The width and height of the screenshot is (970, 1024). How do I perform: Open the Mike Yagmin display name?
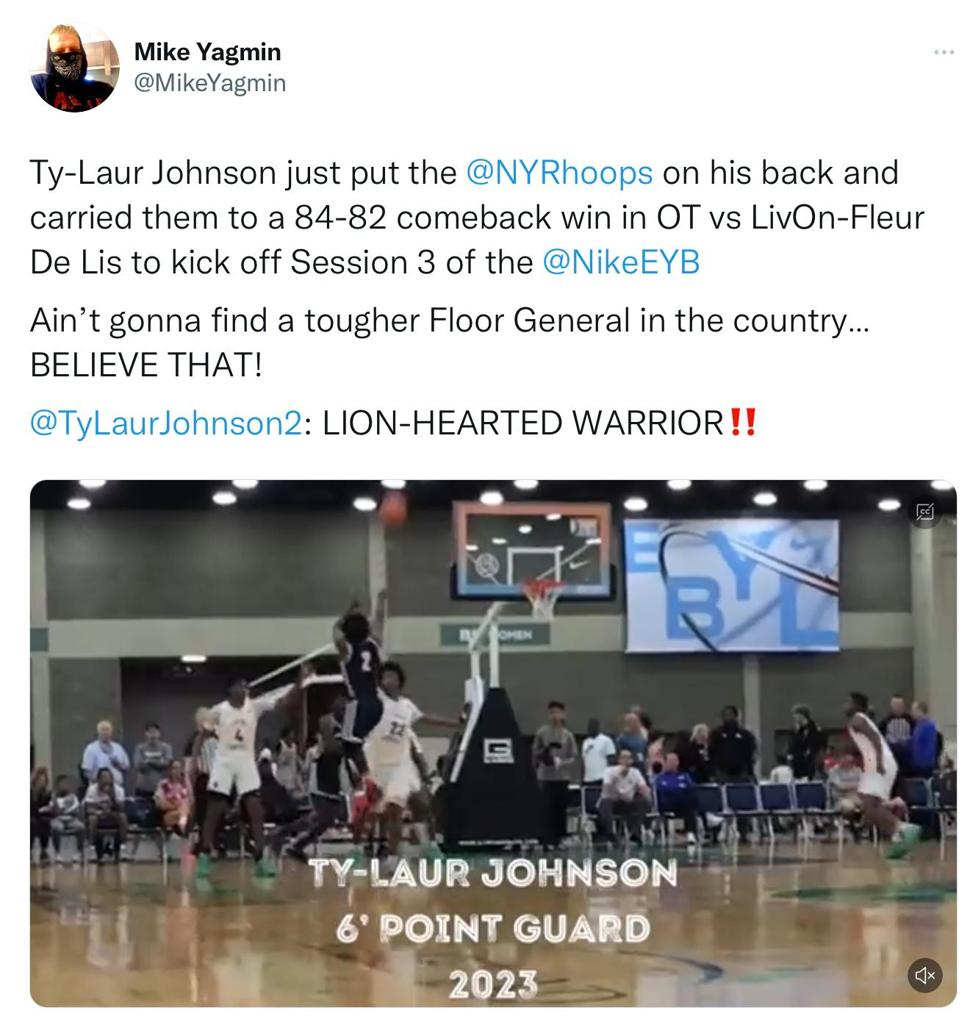click(207, 51)
